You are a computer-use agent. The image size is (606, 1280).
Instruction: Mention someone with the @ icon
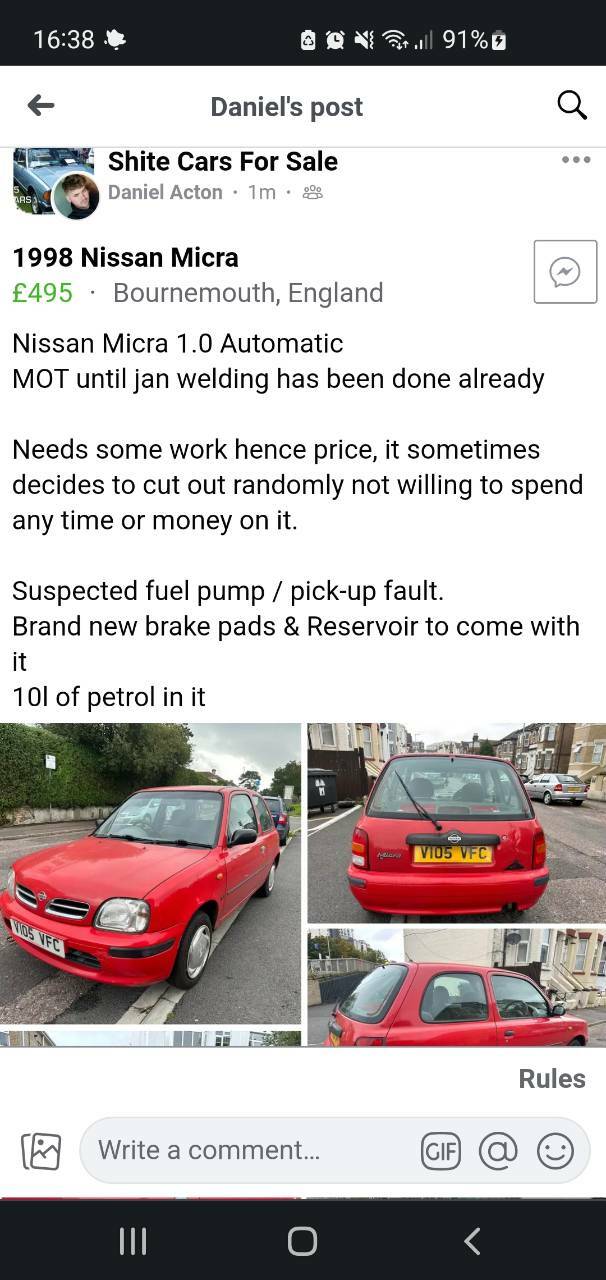[x=498, y=1151]
